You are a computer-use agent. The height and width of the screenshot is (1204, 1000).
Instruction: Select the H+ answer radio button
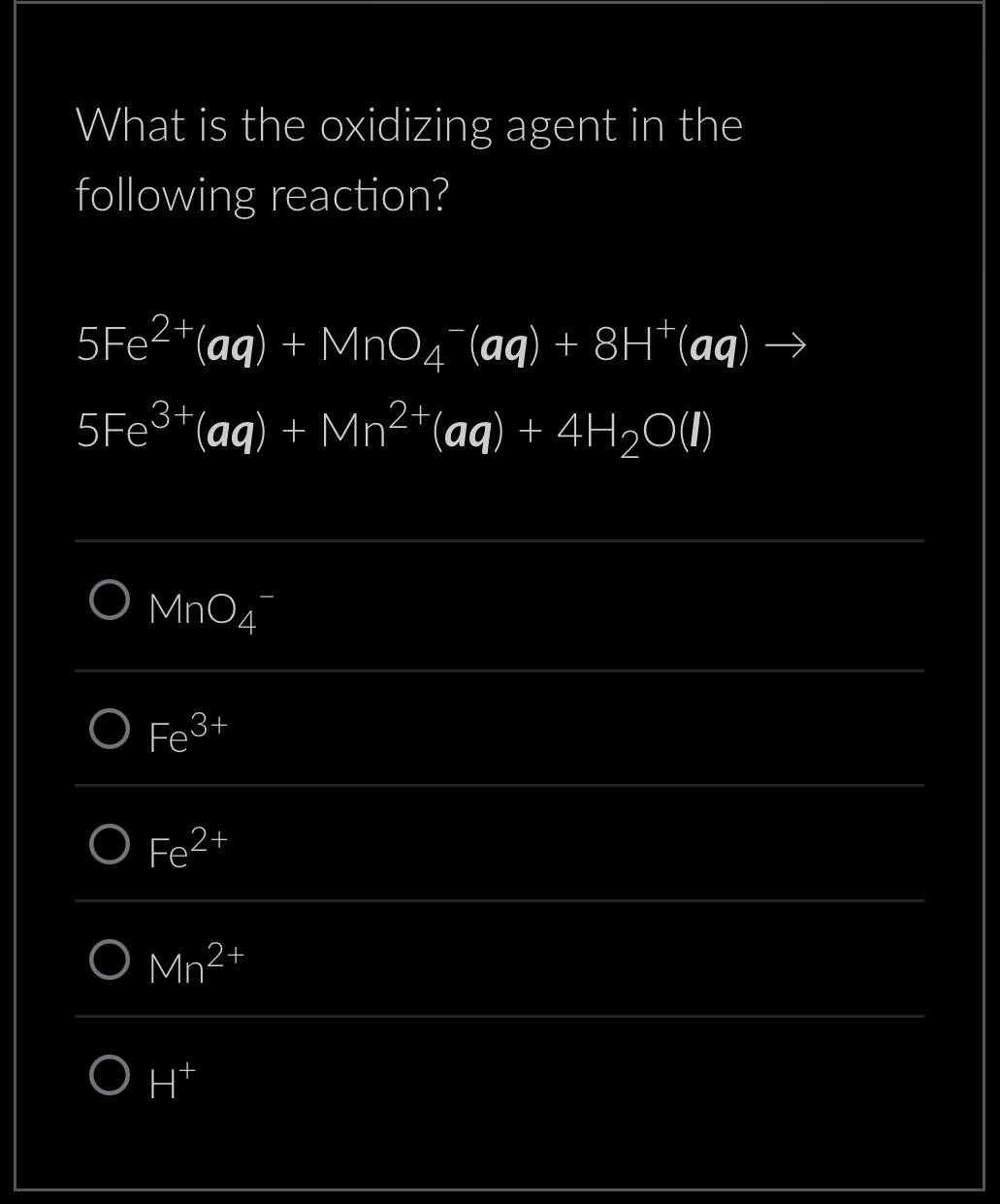click(109, 1075)
